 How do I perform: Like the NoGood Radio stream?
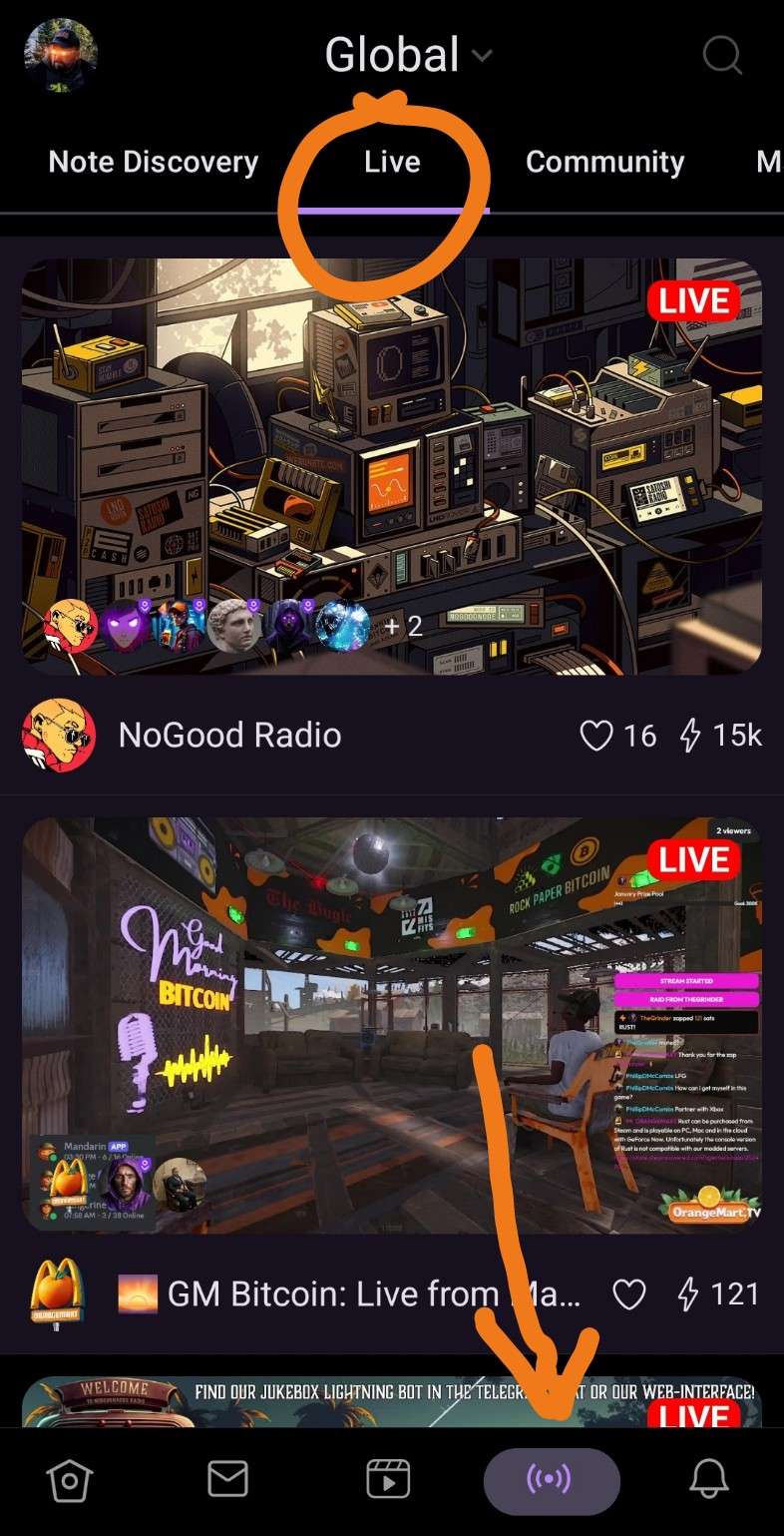[x=596, y=737]
